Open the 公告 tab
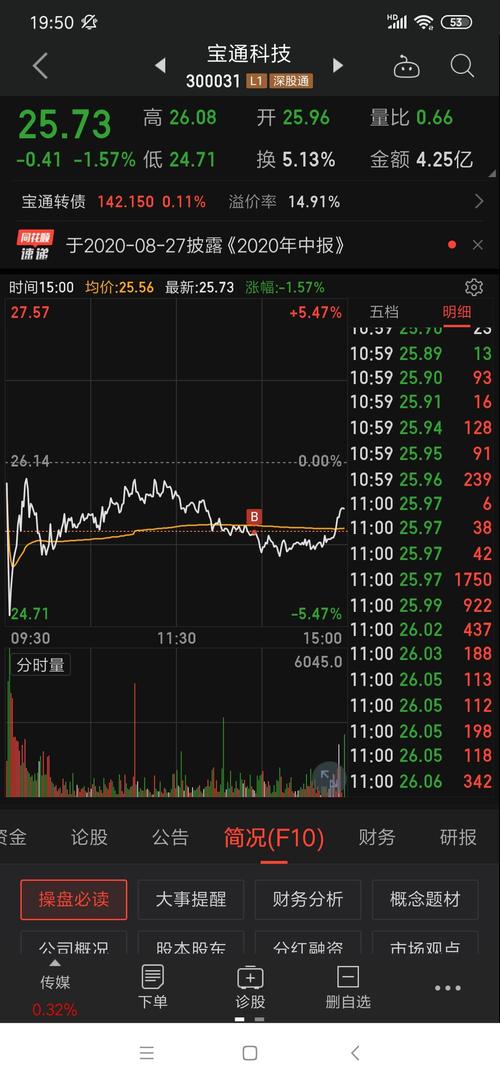 [x=170, y=838]
